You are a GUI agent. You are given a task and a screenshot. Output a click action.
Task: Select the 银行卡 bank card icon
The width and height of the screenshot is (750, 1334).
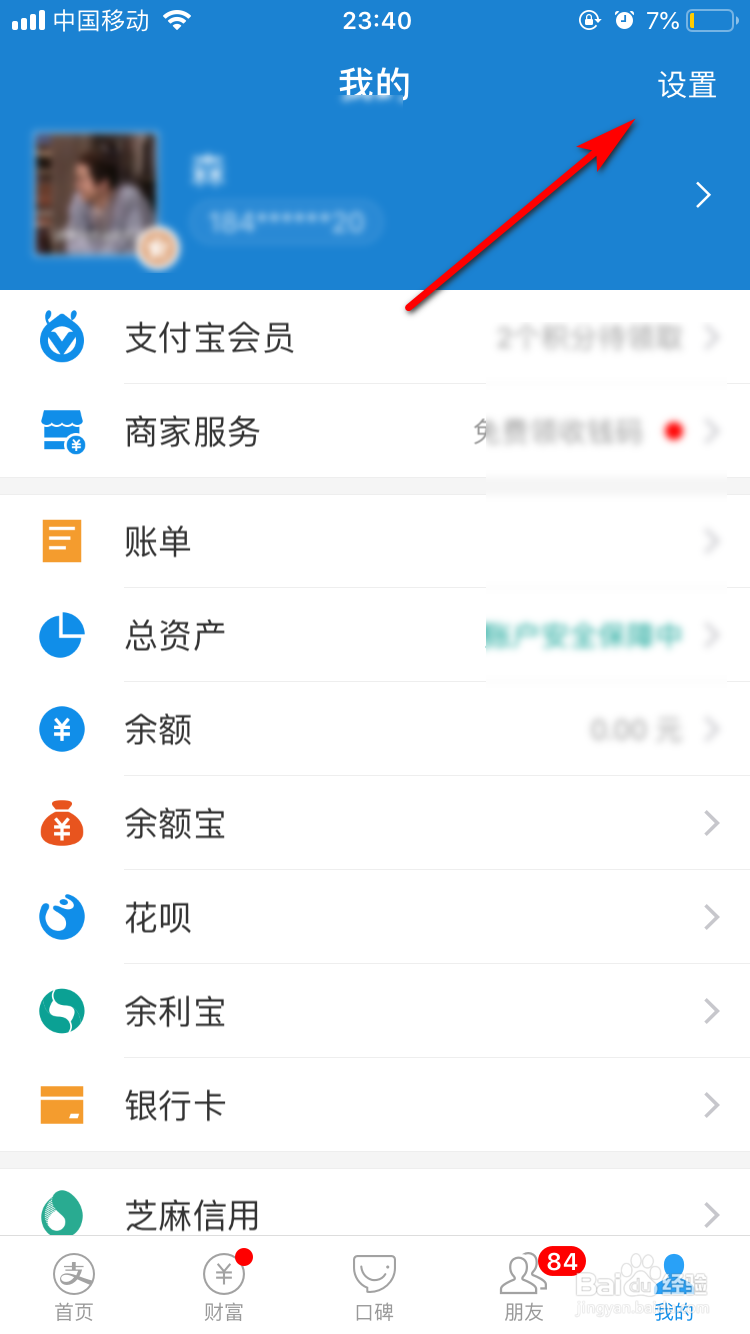(x=62, y=1105)
